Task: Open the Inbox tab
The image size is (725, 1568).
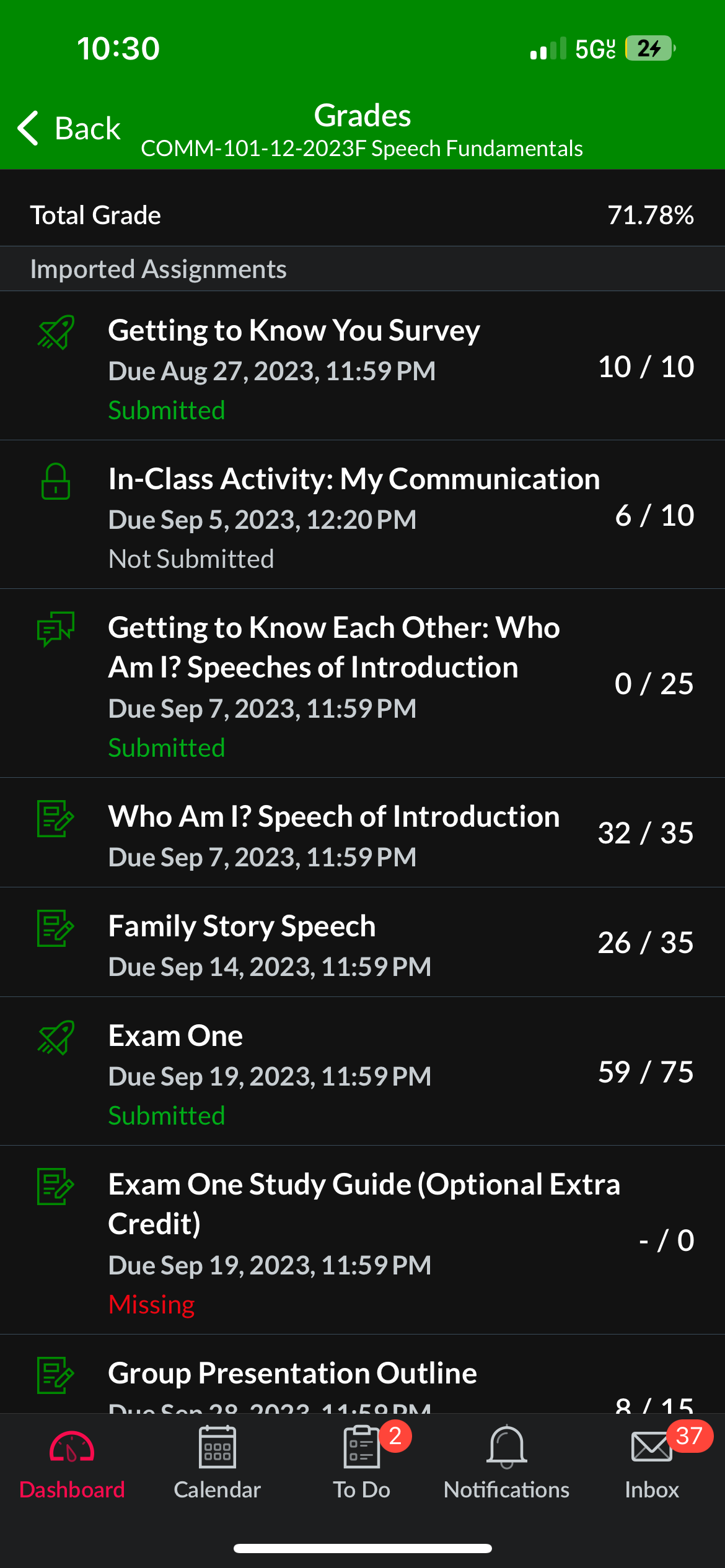Action: 652,1465
